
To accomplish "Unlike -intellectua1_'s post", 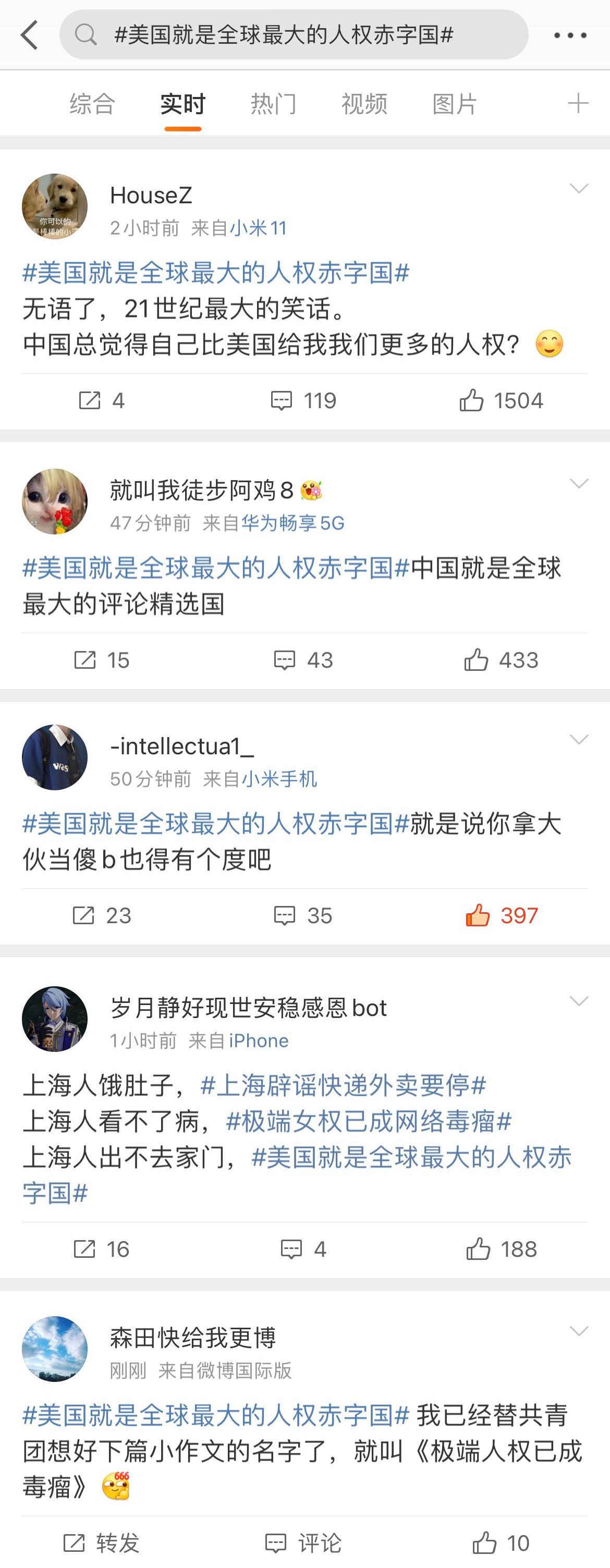I will click(501, 915).
